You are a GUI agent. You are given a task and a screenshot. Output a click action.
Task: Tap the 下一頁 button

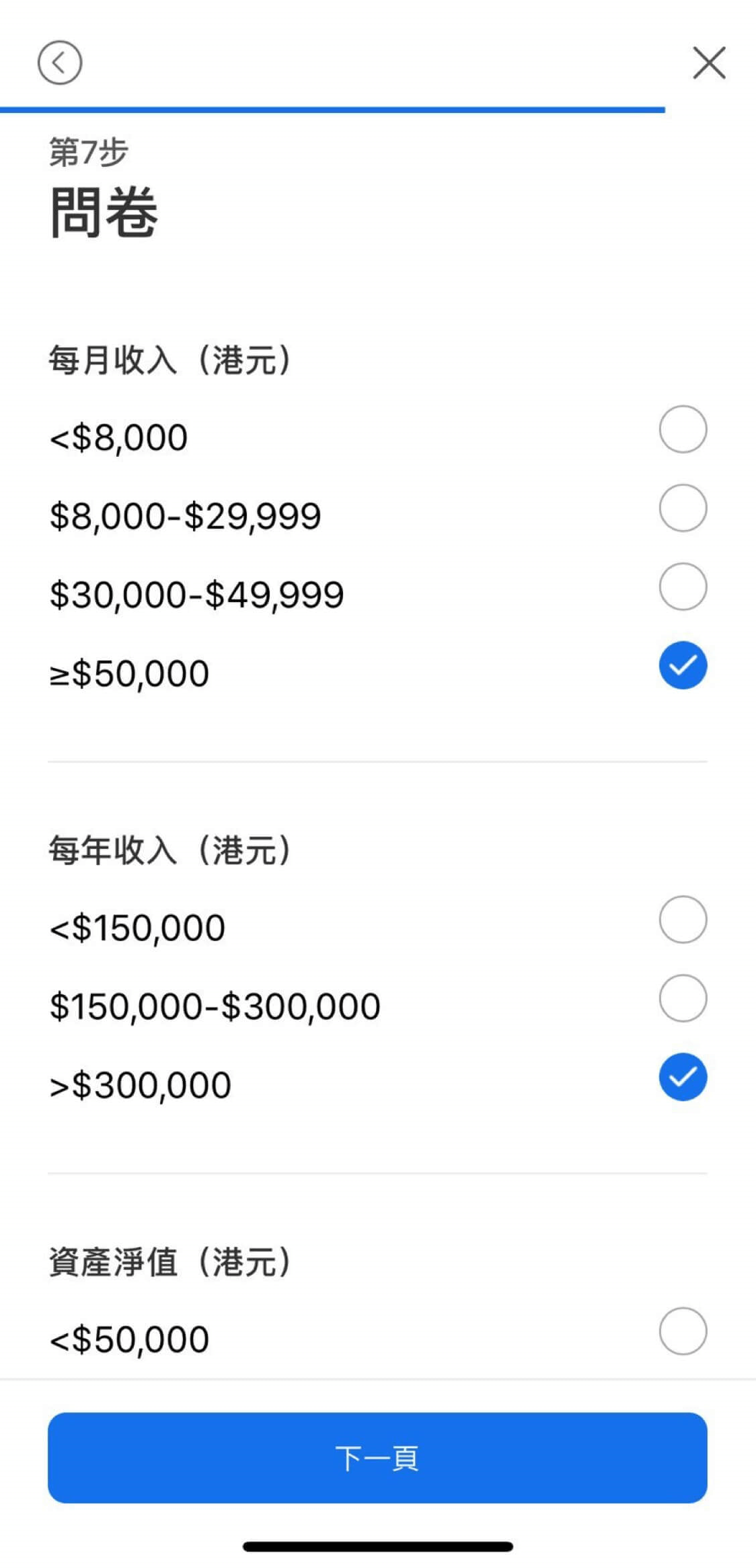(x=377, y=1458)
